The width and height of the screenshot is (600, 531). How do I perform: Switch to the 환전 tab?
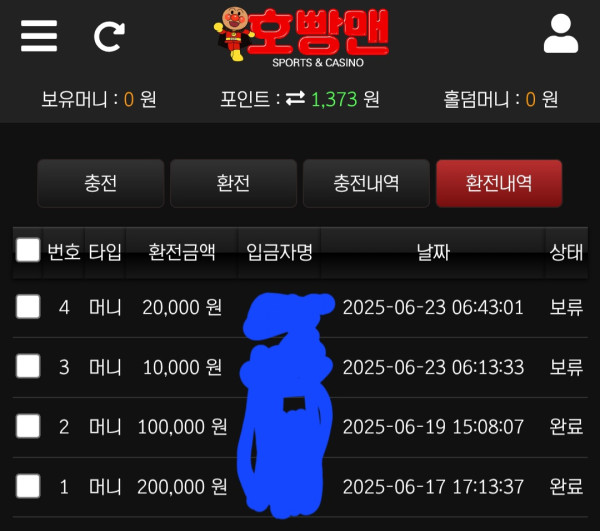point(233,183)
